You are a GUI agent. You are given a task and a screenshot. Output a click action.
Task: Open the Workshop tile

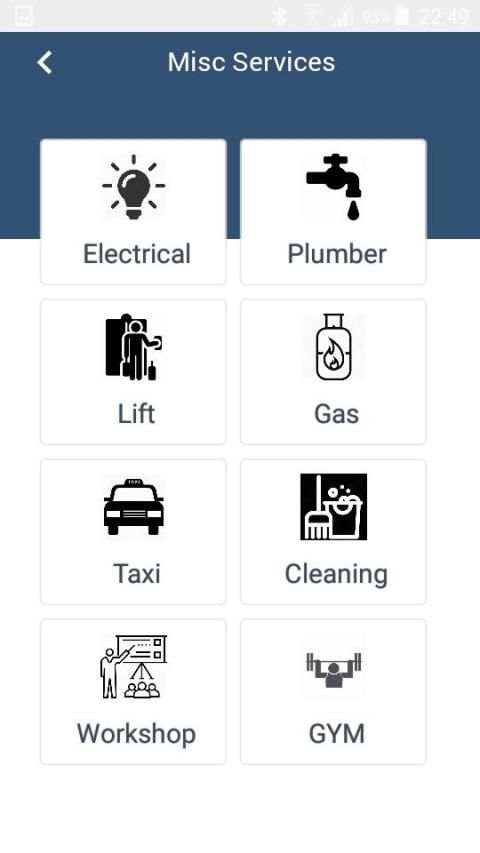pyautogui.click(x=133, y=691)
